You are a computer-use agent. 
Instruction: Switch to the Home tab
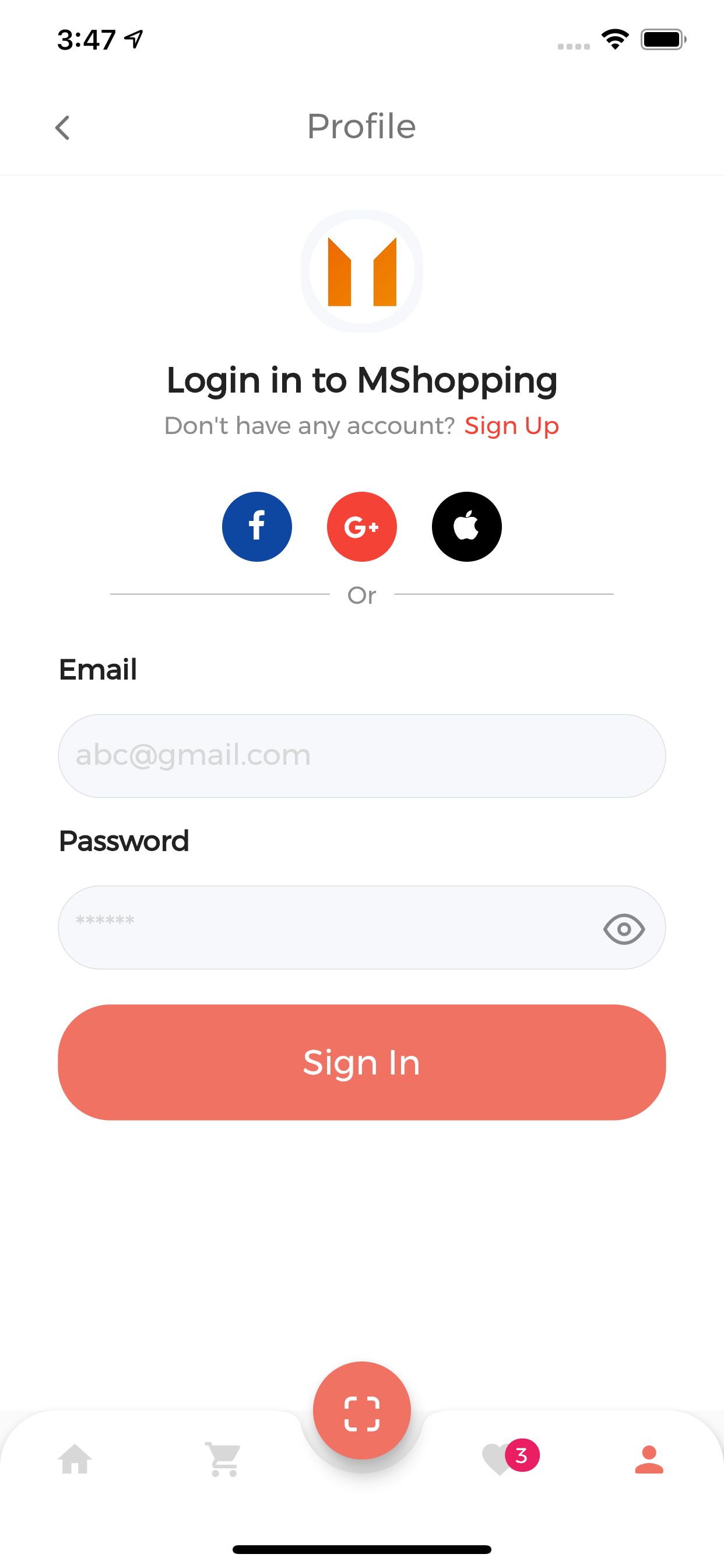pyautogui.click(x=75, y=1459)
